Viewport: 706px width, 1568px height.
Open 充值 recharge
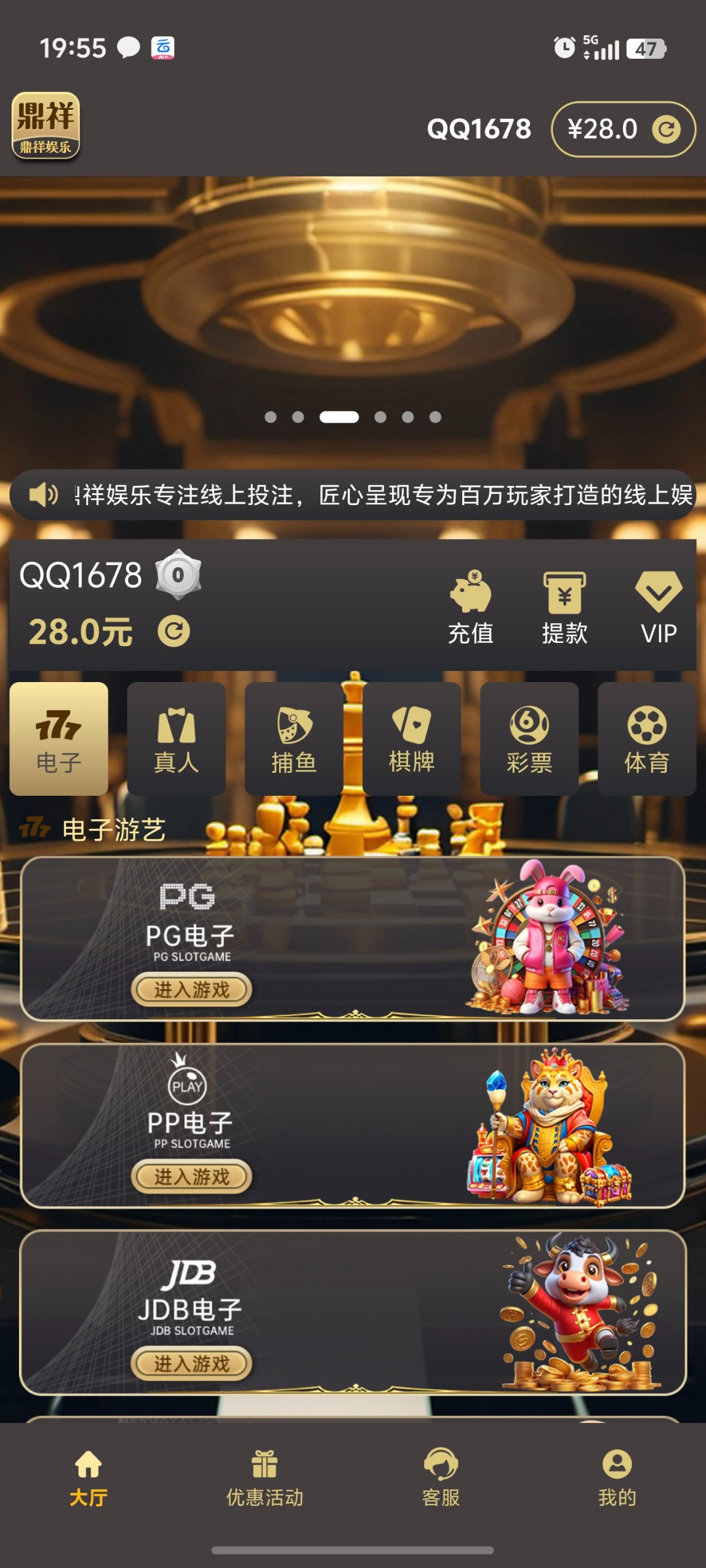pos(471,608)
